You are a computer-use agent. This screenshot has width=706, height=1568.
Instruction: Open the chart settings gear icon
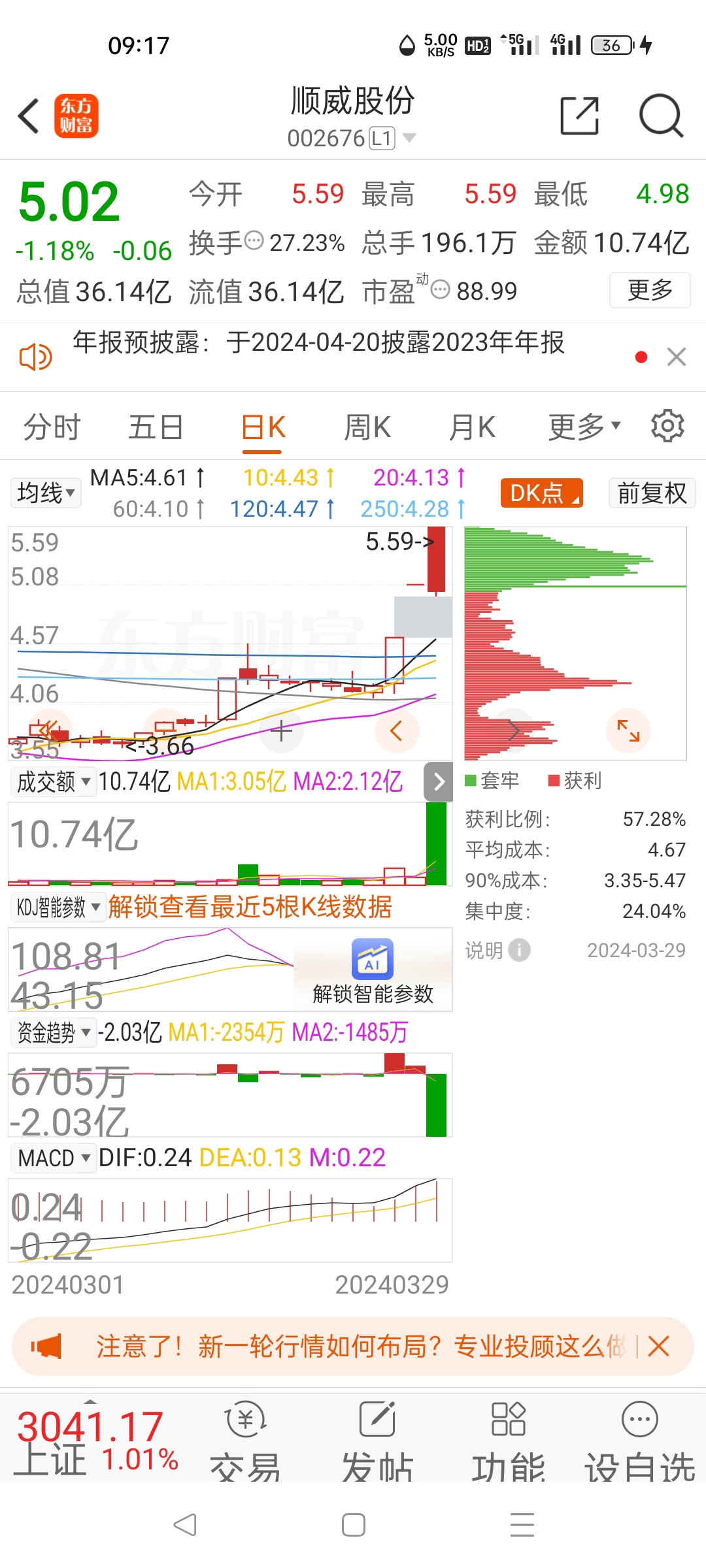[x=667, y=425]
